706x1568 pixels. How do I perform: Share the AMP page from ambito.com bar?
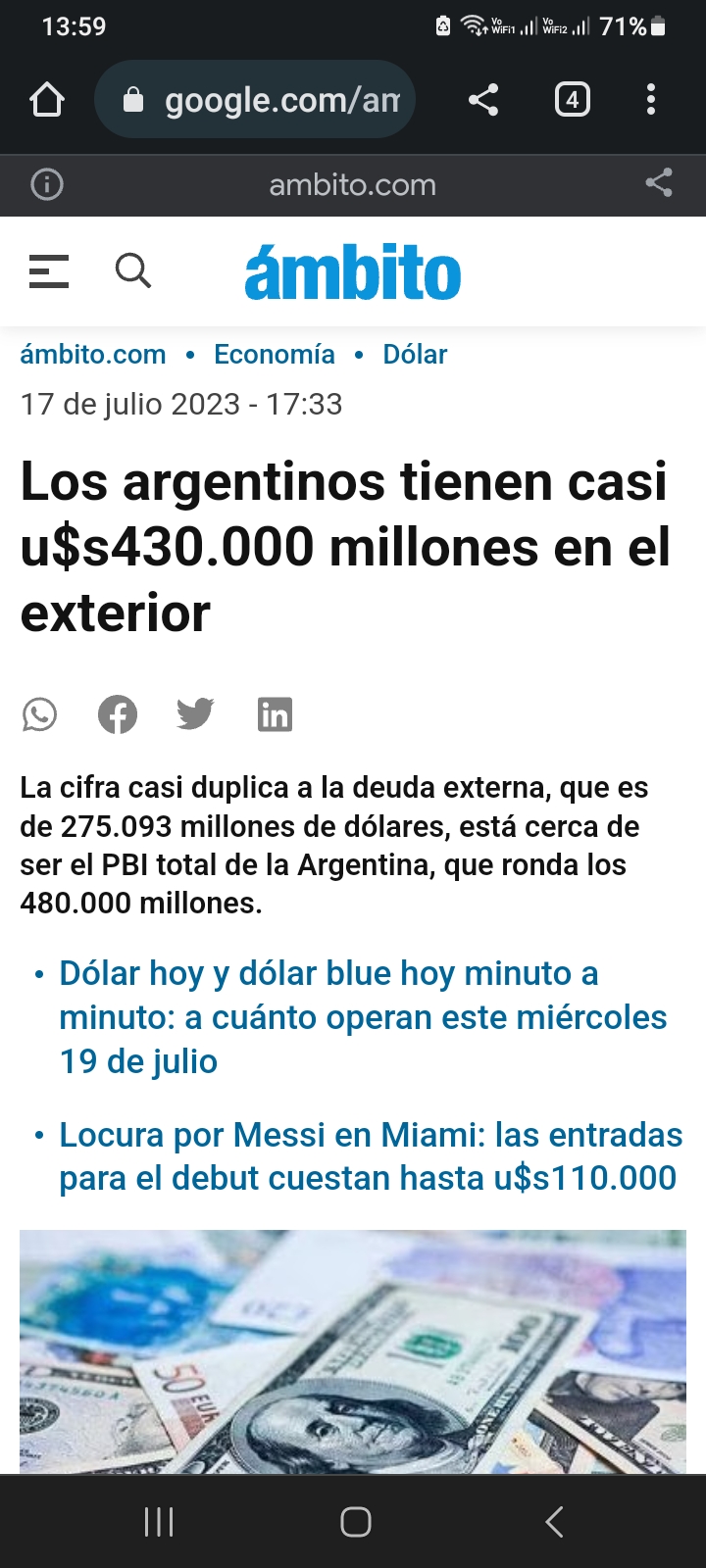659,183
